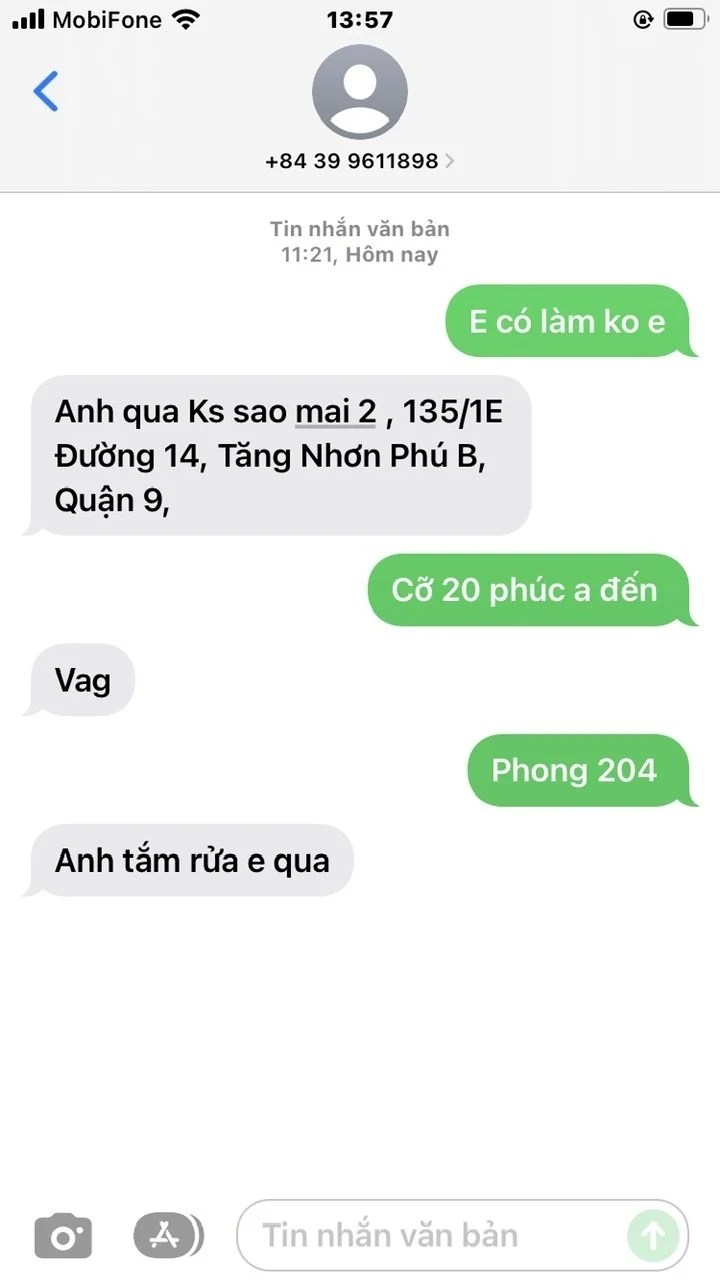
Task: Send the message with the arrow button
Action: pos(652,1237)
